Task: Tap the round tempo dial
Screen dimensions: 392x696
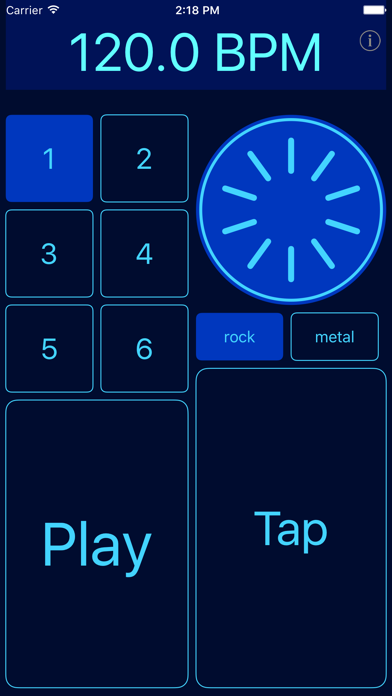Action: click(x=291, y=210)
